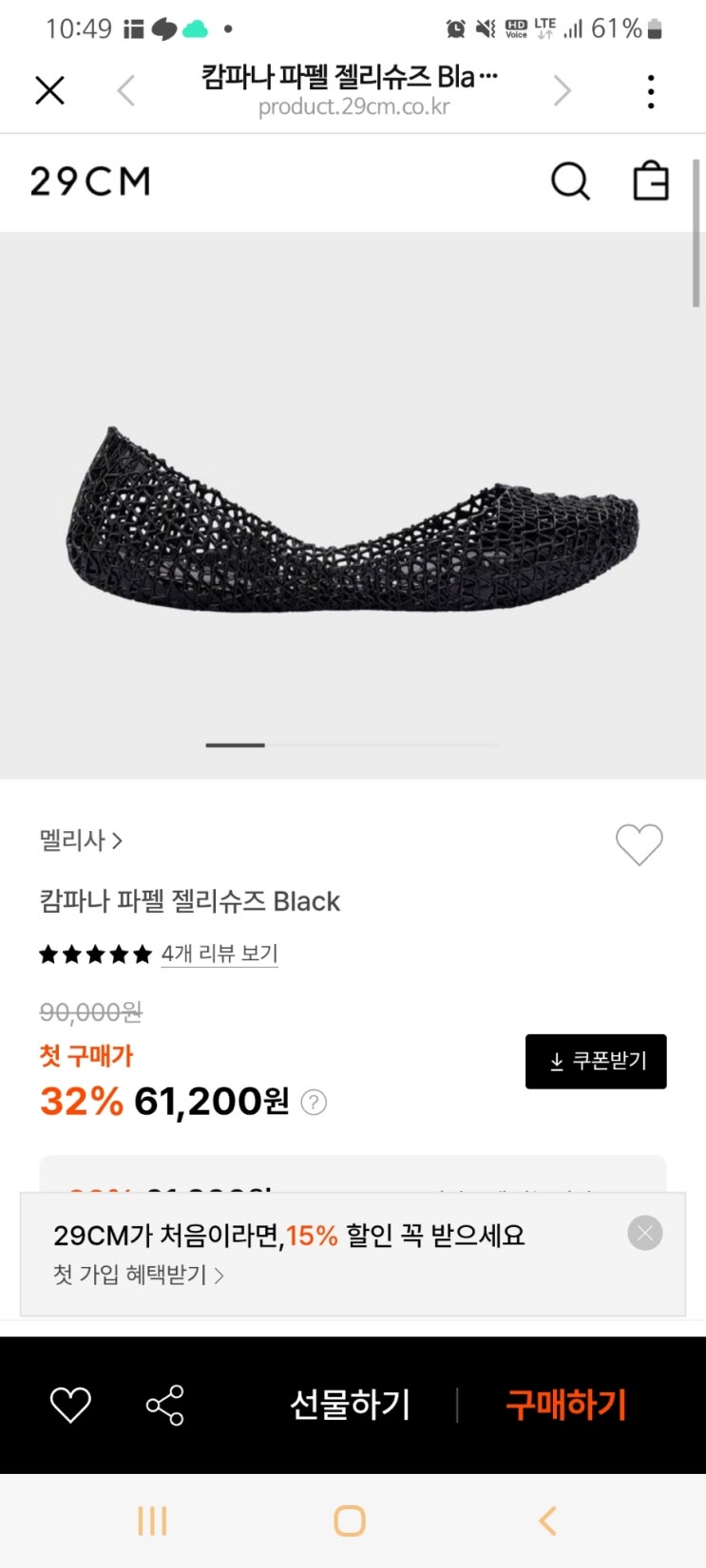Like the product from the bottom bar
Image resolution: width=706 pixels, height=1568 pixels.
coord(70,1405)
